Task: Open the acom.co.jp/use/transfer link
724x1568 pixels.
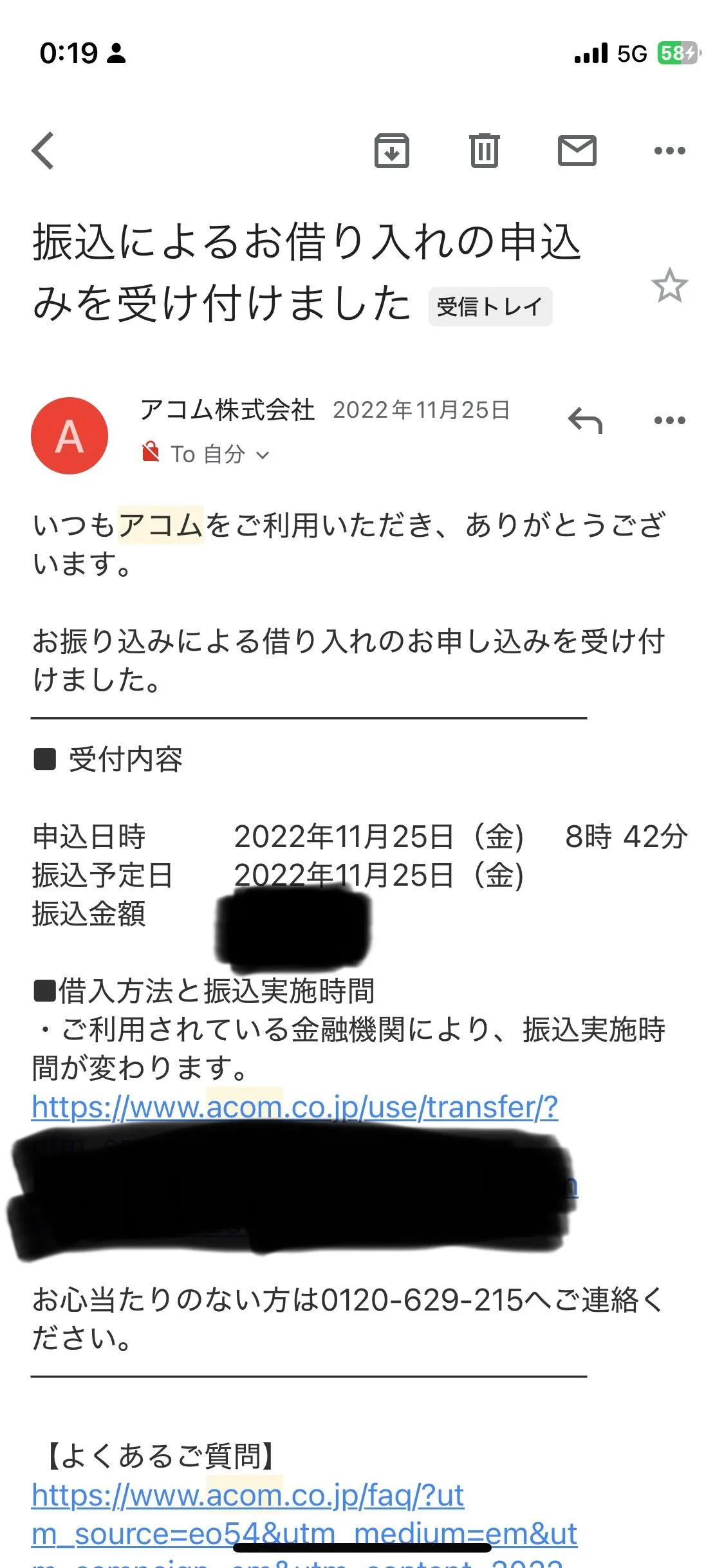Action: tap(295, 1107)
